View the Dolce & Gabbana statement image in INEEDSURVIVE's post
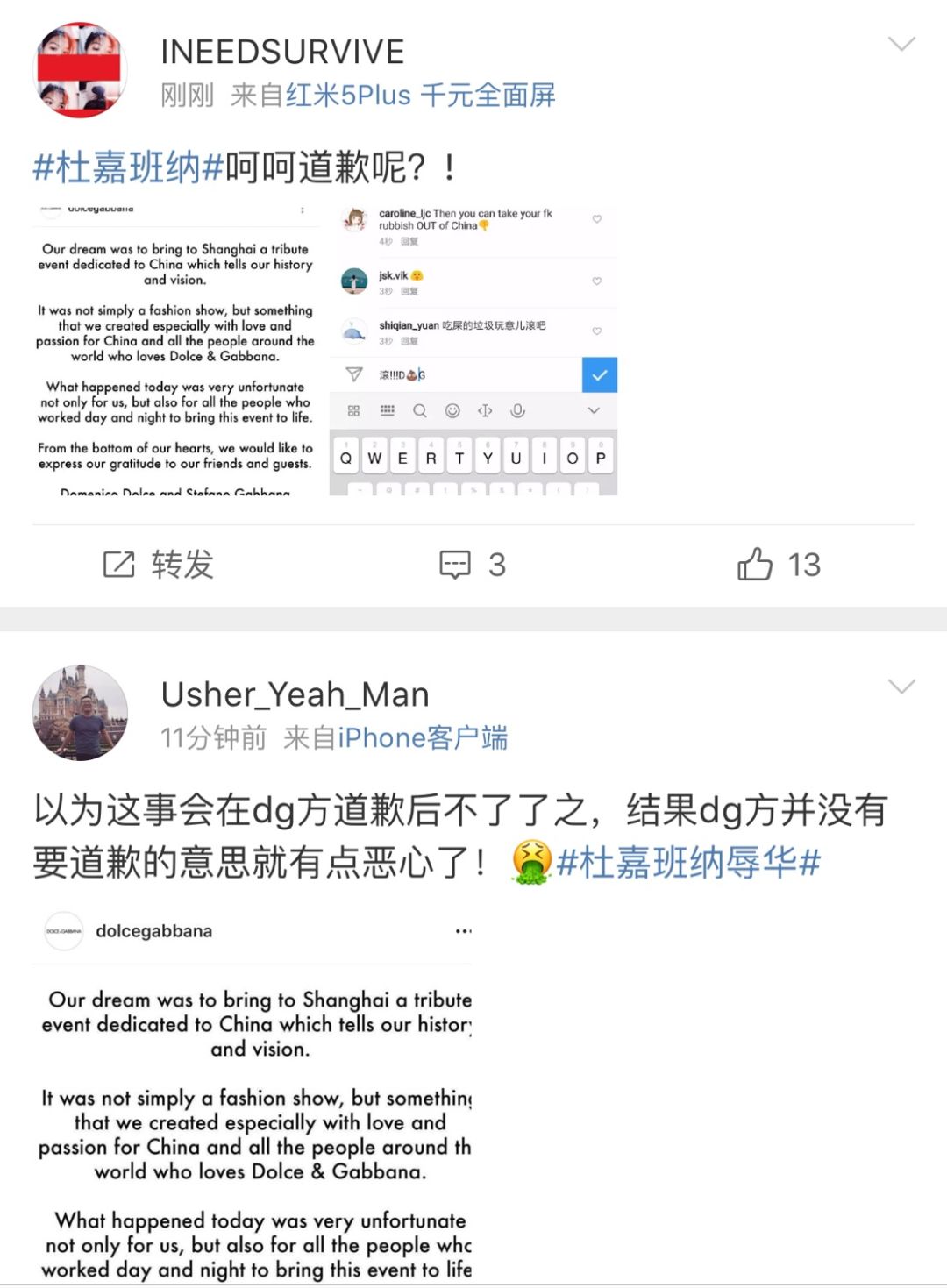Image resolution: width=947 pixels, height=1288 pixels. [x=175, y=351]
